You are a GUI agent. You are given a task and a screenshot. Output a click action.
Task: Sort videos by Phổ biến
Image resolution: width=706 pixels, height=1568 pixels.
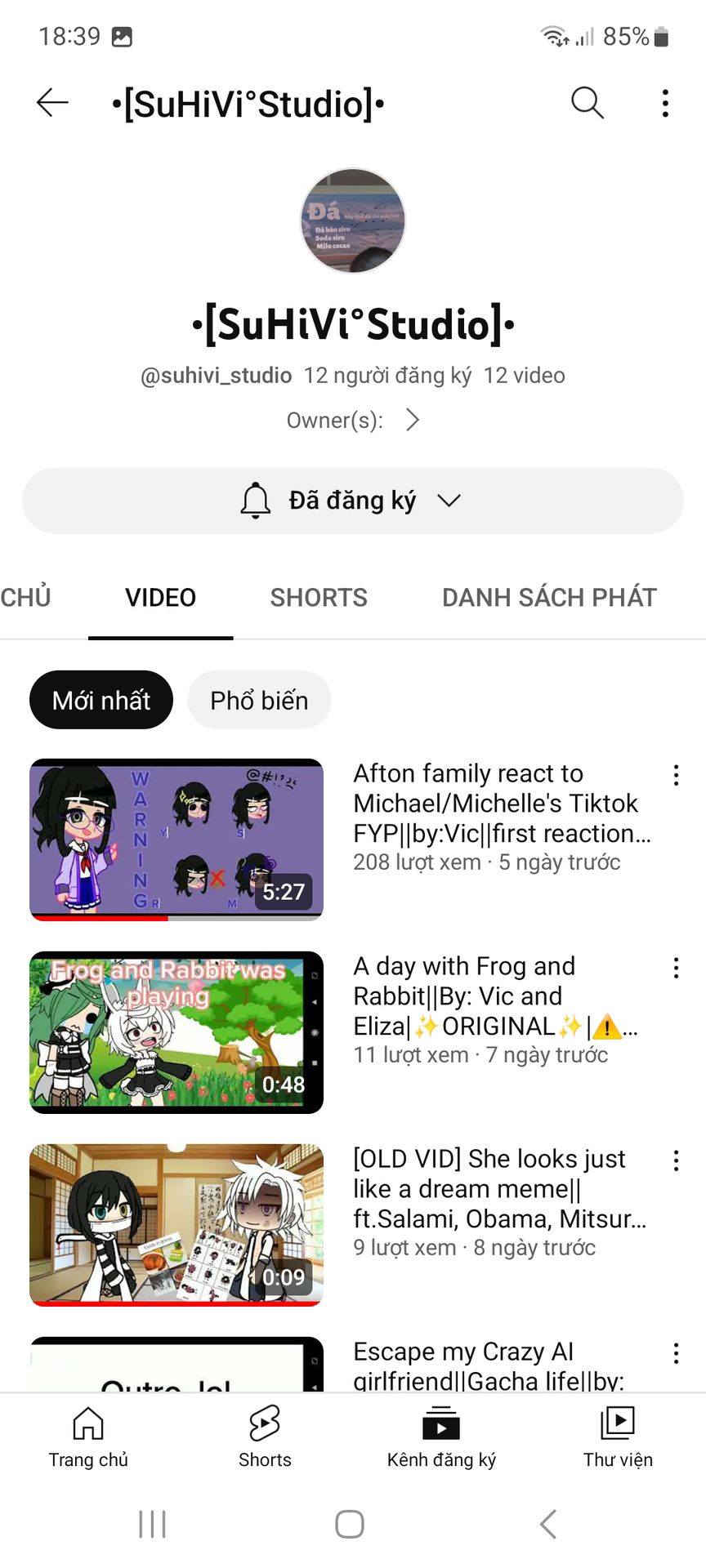[259, 700]
